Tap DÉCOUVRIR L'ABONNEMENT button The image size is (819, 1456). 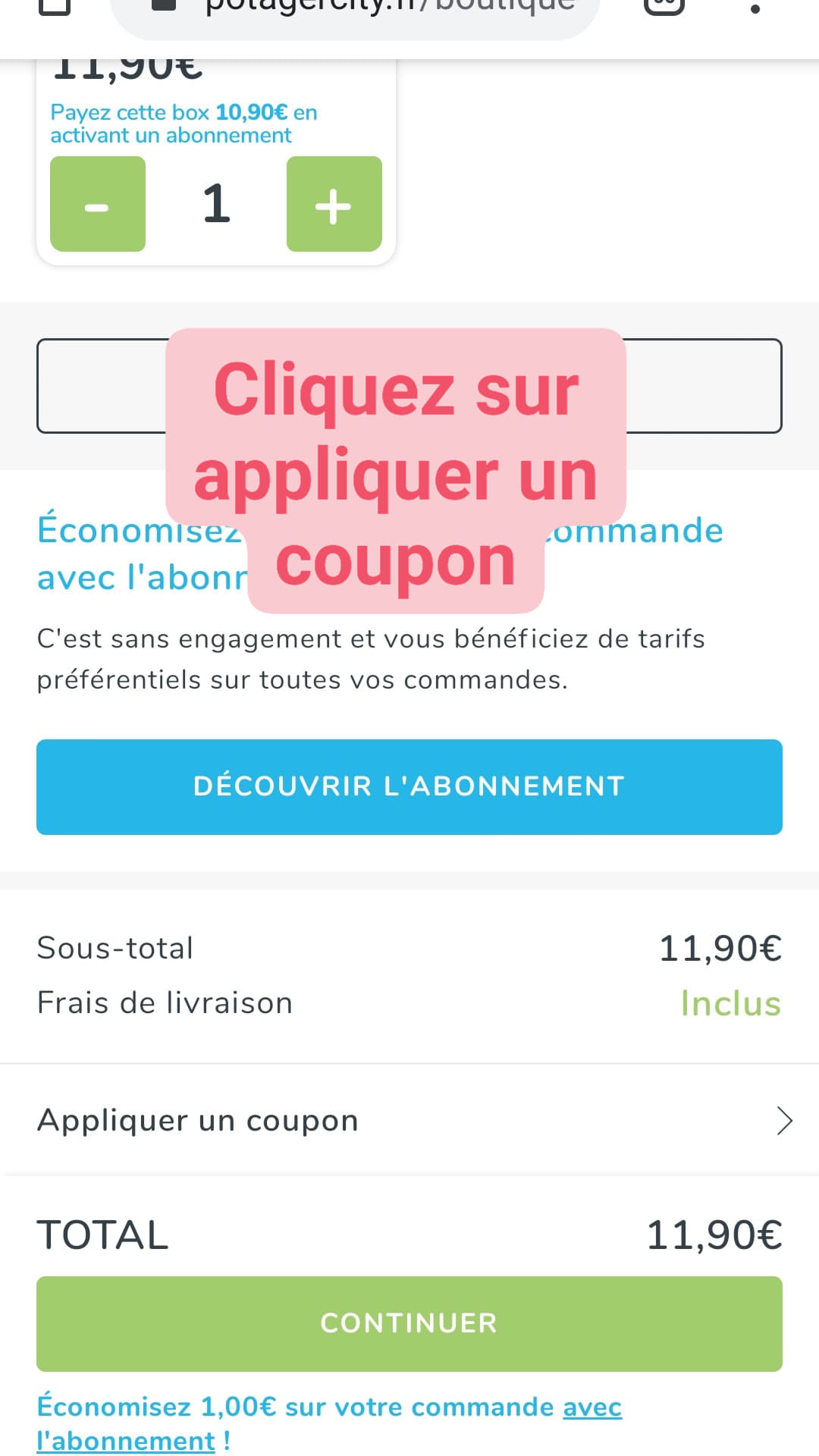(409, 787)
